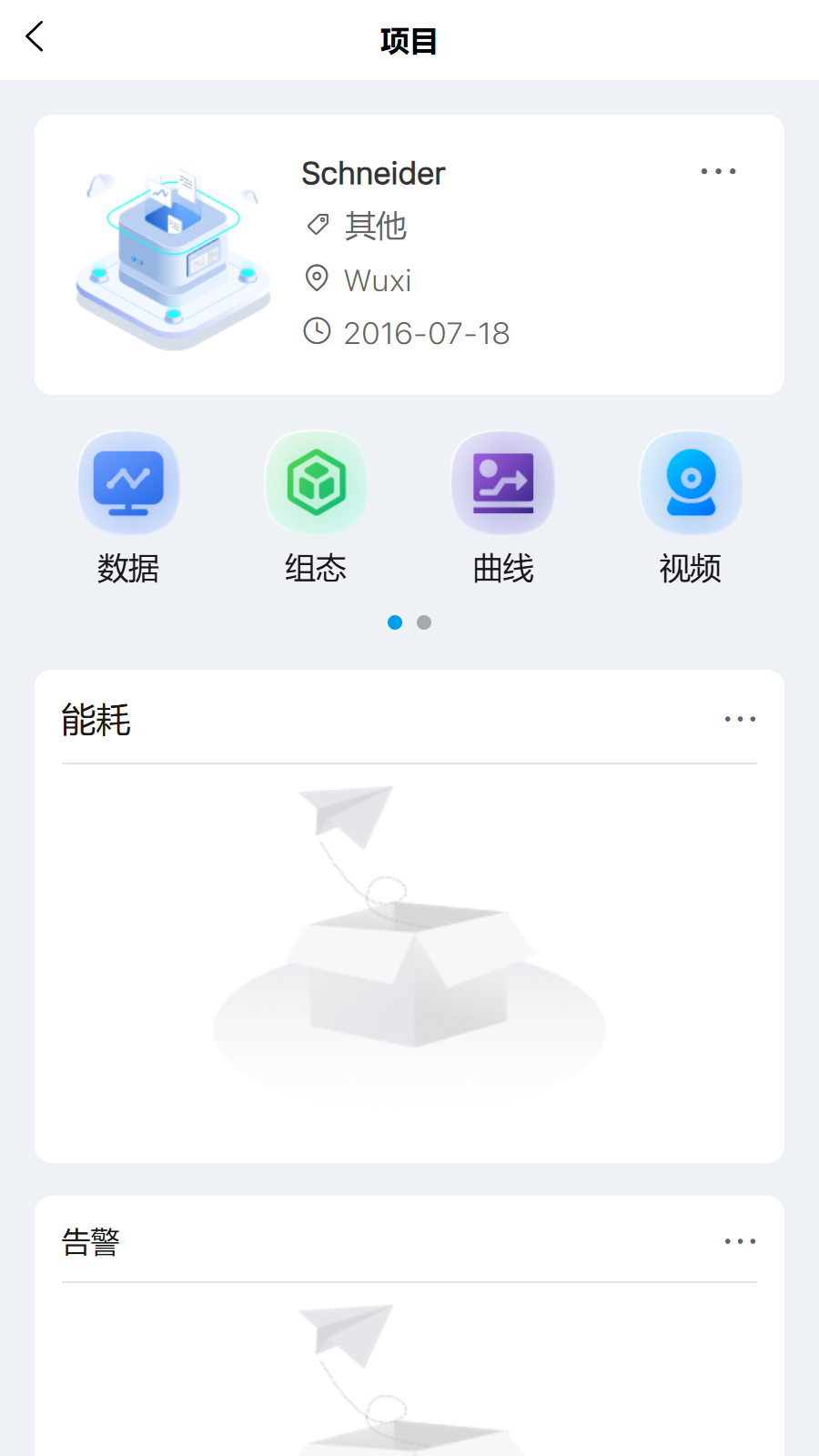819x1456 pixels.
Task: Click the tag icon next to 其他
Action: (x=317, y=224)
